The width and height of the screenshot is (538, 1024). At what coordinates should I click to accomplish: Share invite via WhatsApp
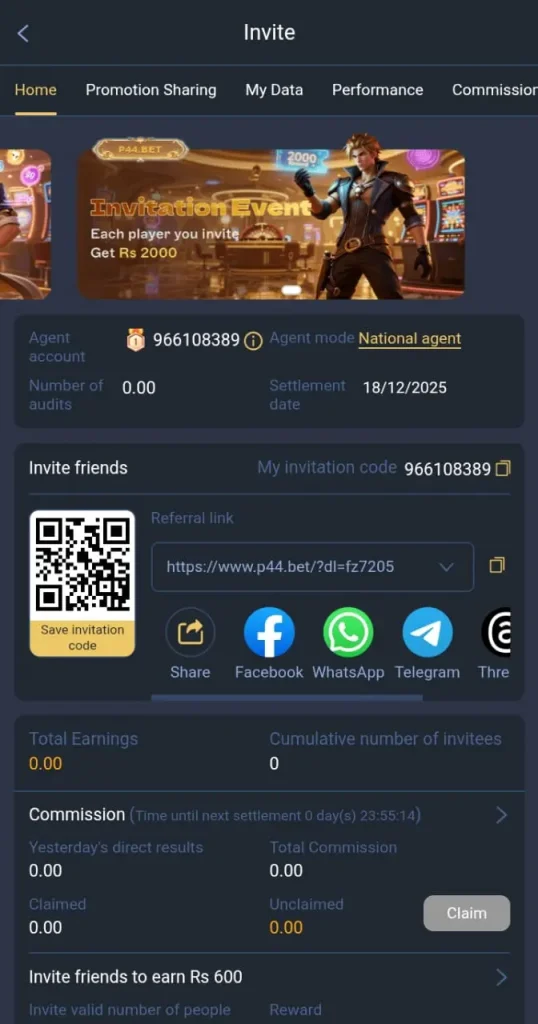coord(348,643)
